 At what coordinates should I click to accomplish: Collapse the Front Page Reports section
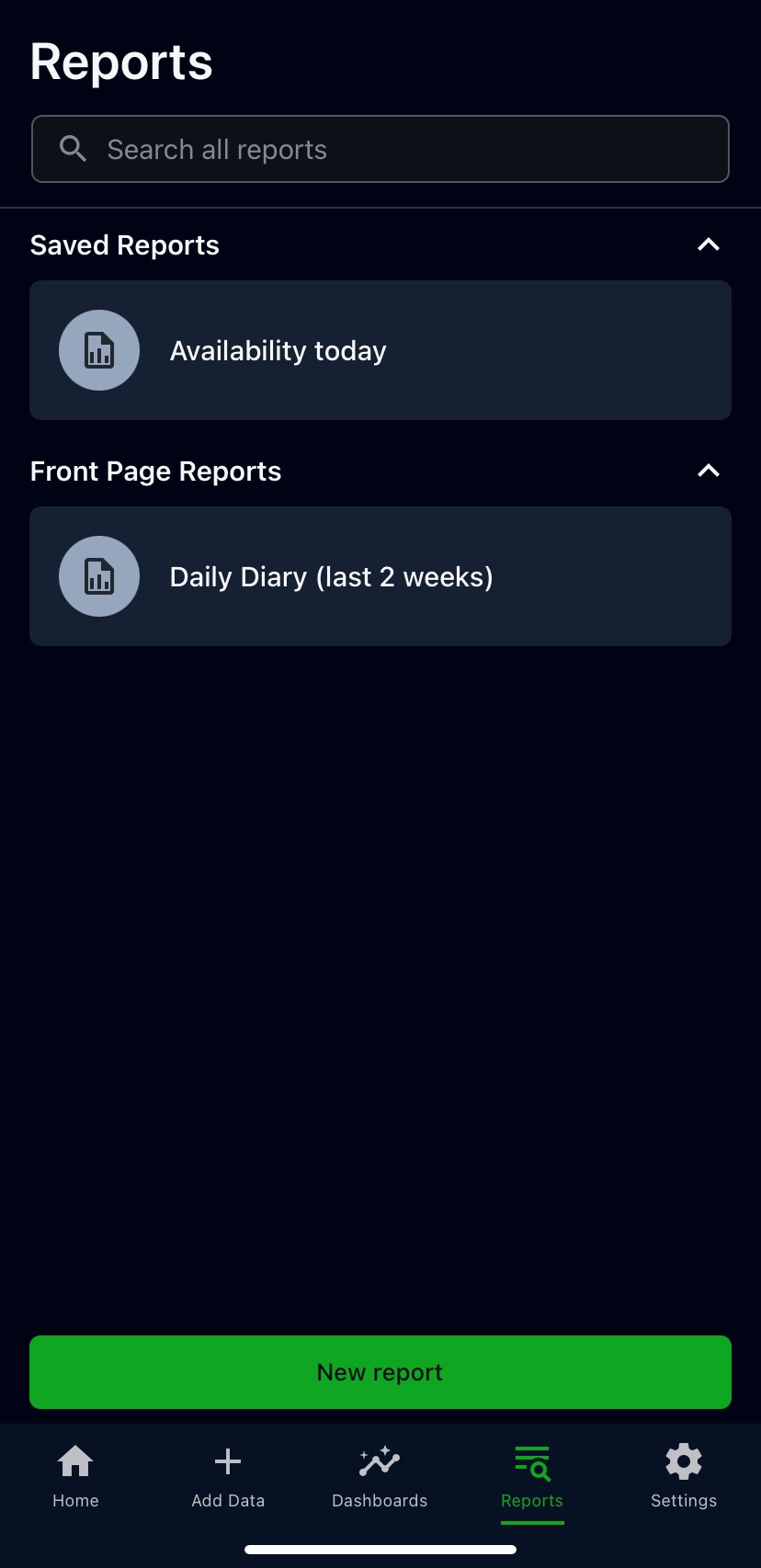pyautogui.click(x=708, y=471)
